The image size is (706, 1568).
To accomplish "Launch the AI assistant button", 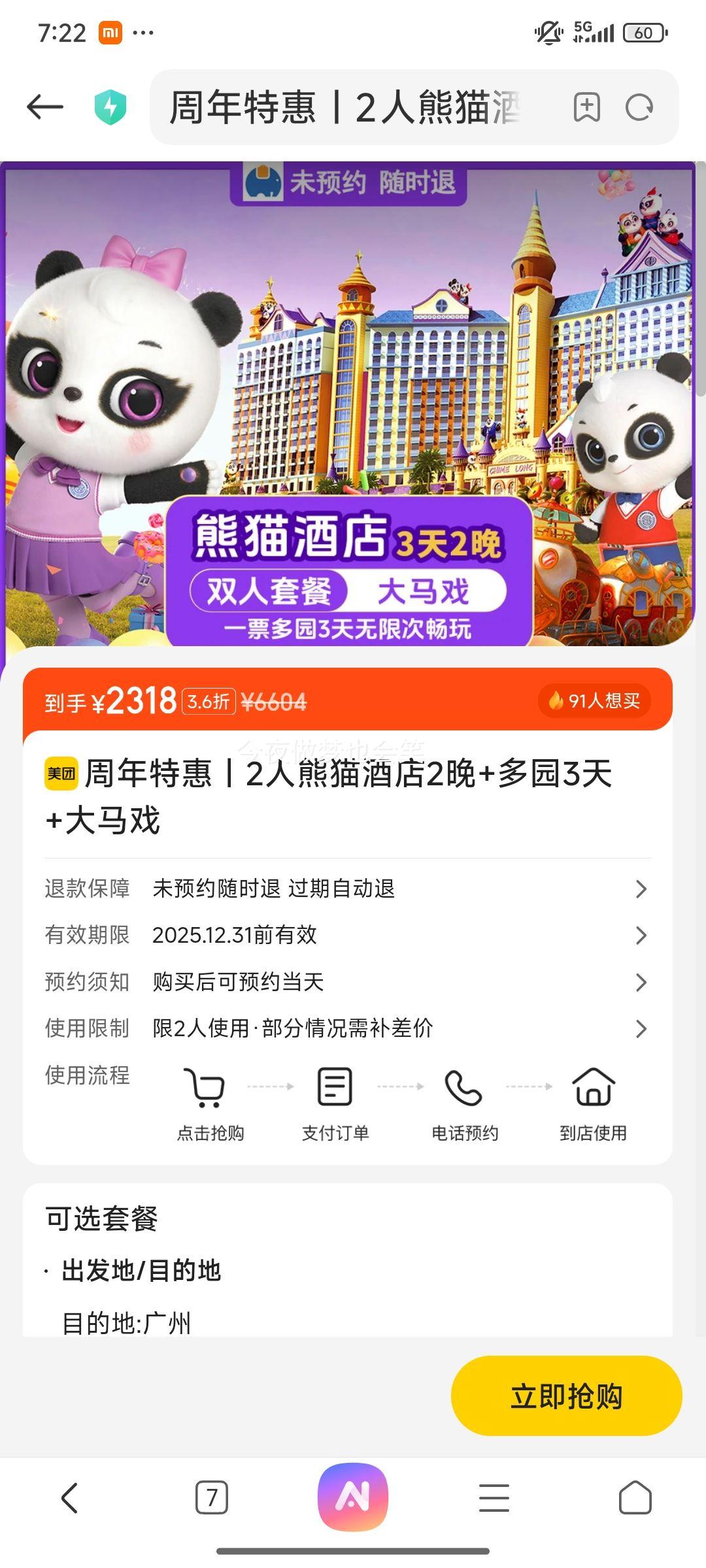I will tap(353, 1497).
